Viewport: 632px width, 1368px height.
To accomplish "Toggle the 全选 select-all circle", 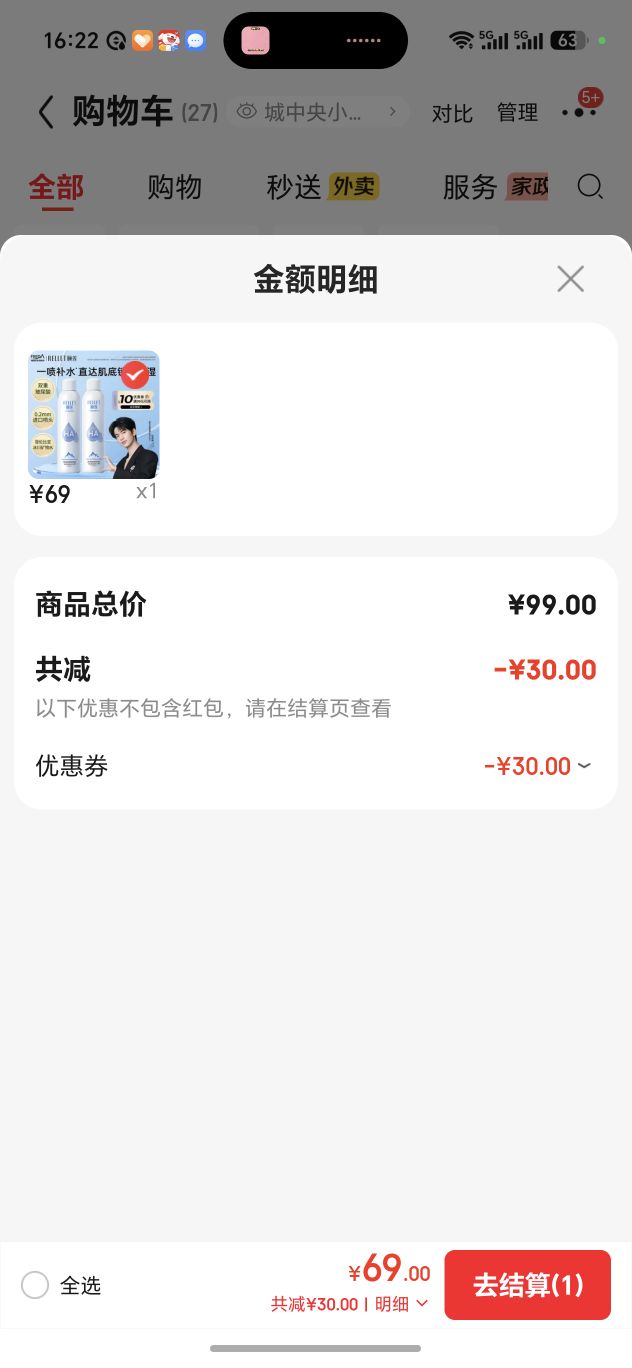I will tap(35, 1285).
